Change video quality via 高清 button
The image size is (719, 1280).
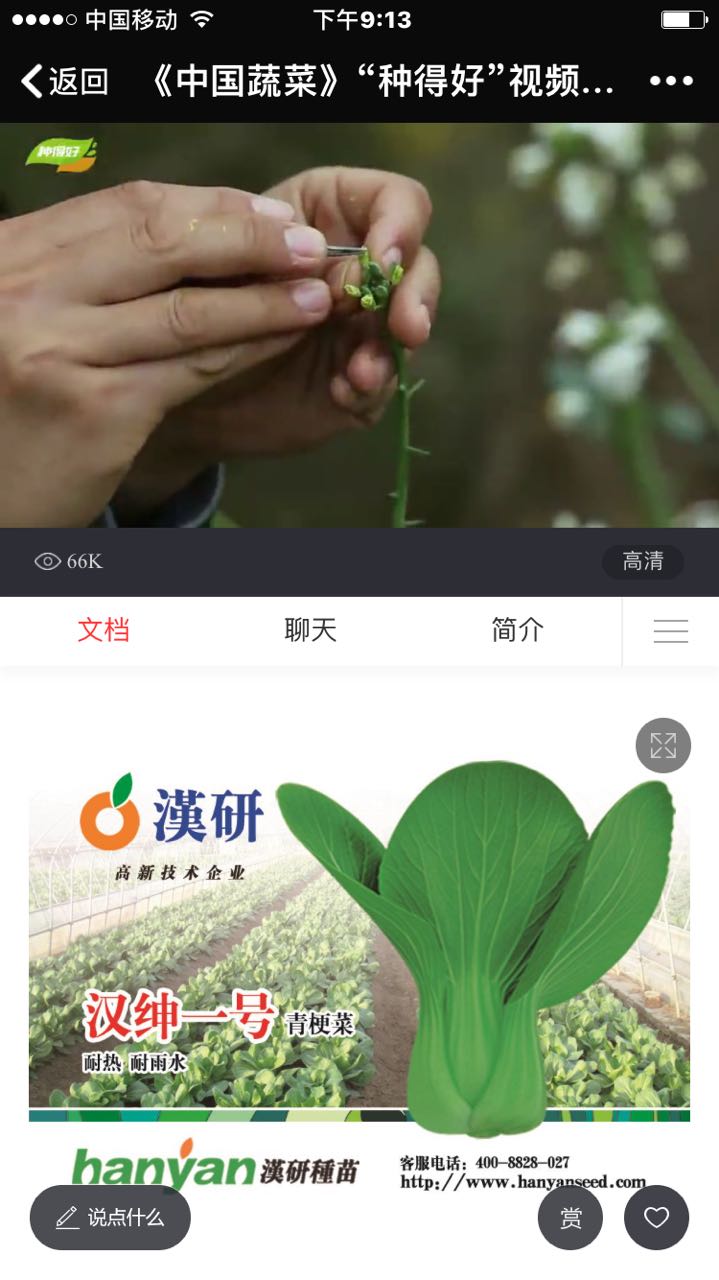pos(642,562)
